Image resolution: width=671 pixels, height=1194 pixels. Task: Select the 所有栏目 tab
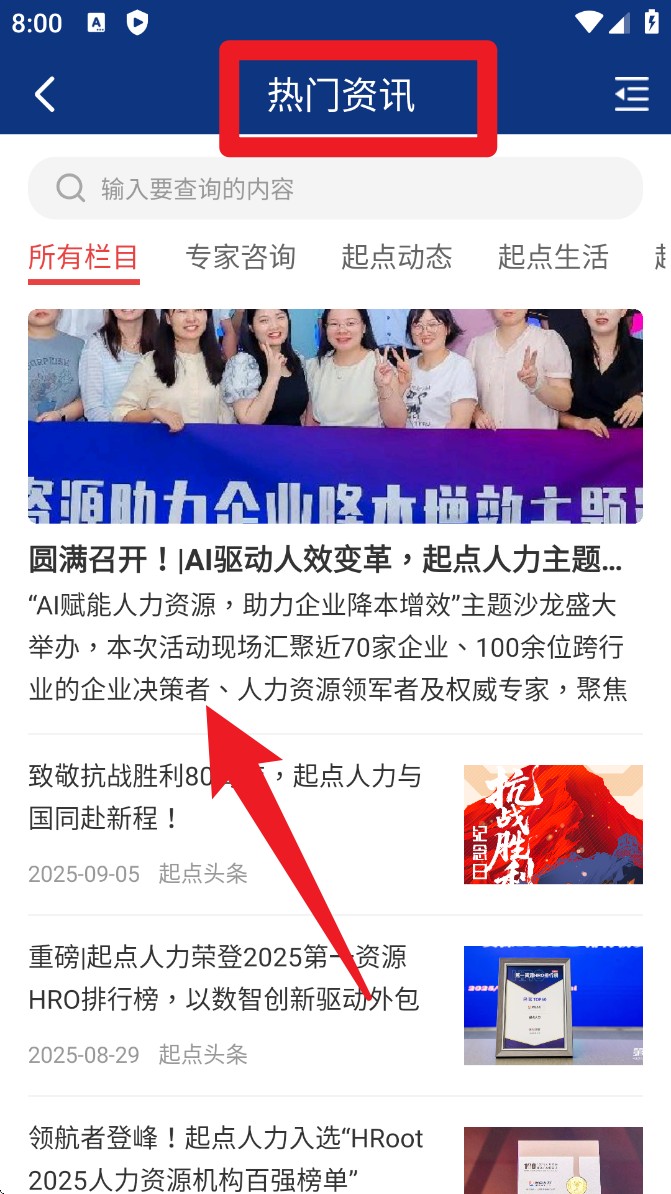pos(83,257)
